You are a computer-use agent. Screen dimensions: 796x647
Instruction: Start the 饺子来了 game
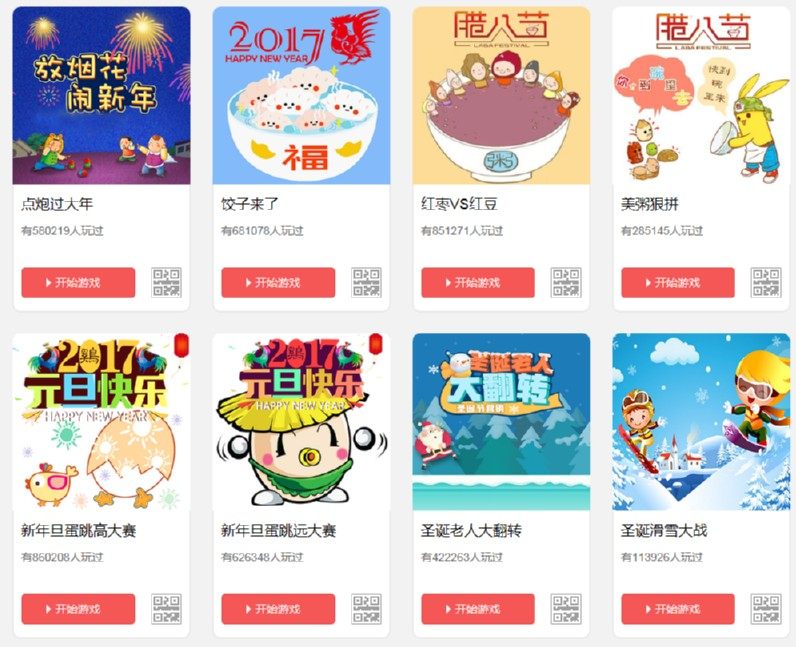(x=278, y=283)
